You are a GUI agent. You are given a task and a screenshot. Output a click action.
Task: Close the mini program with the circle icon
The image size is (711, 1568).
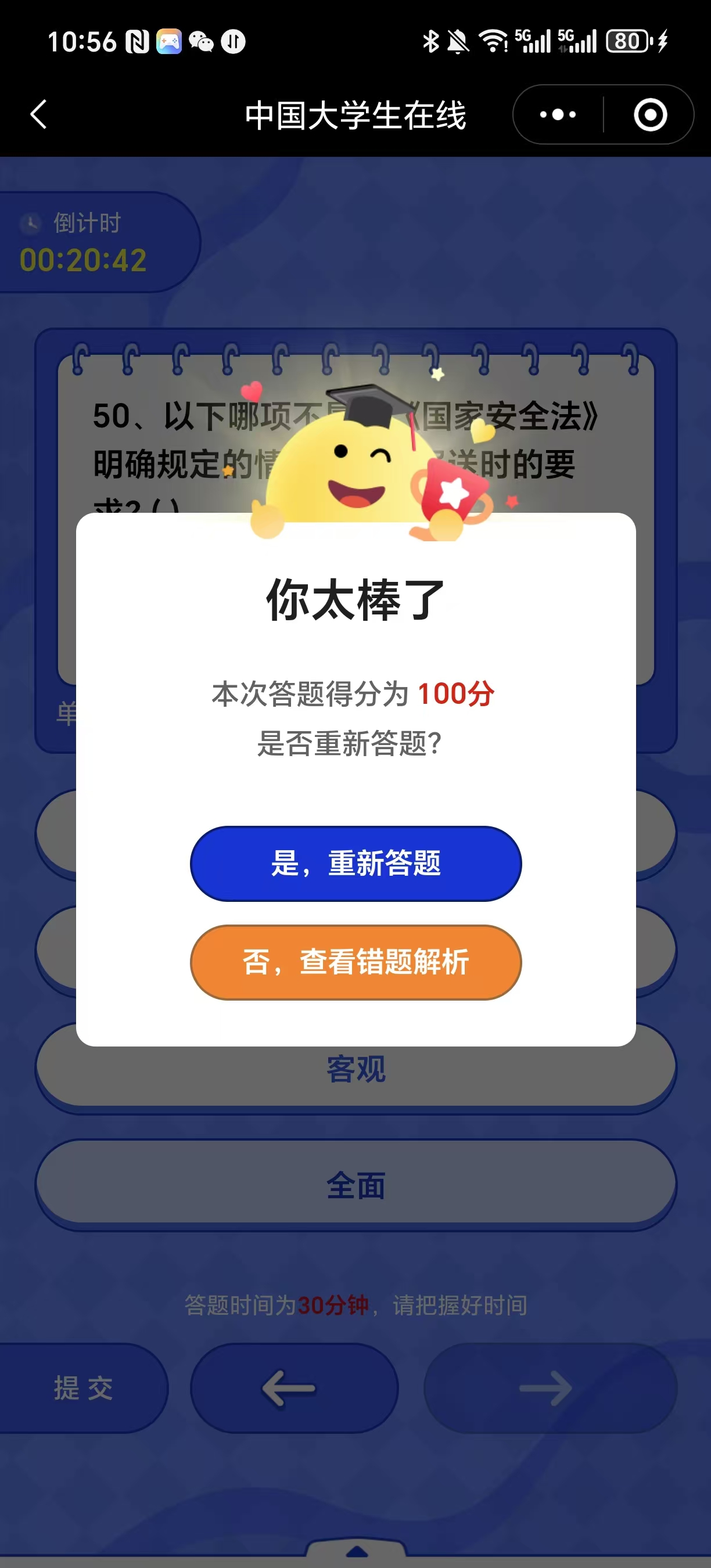pyautogui.click(x=650, y=114)
